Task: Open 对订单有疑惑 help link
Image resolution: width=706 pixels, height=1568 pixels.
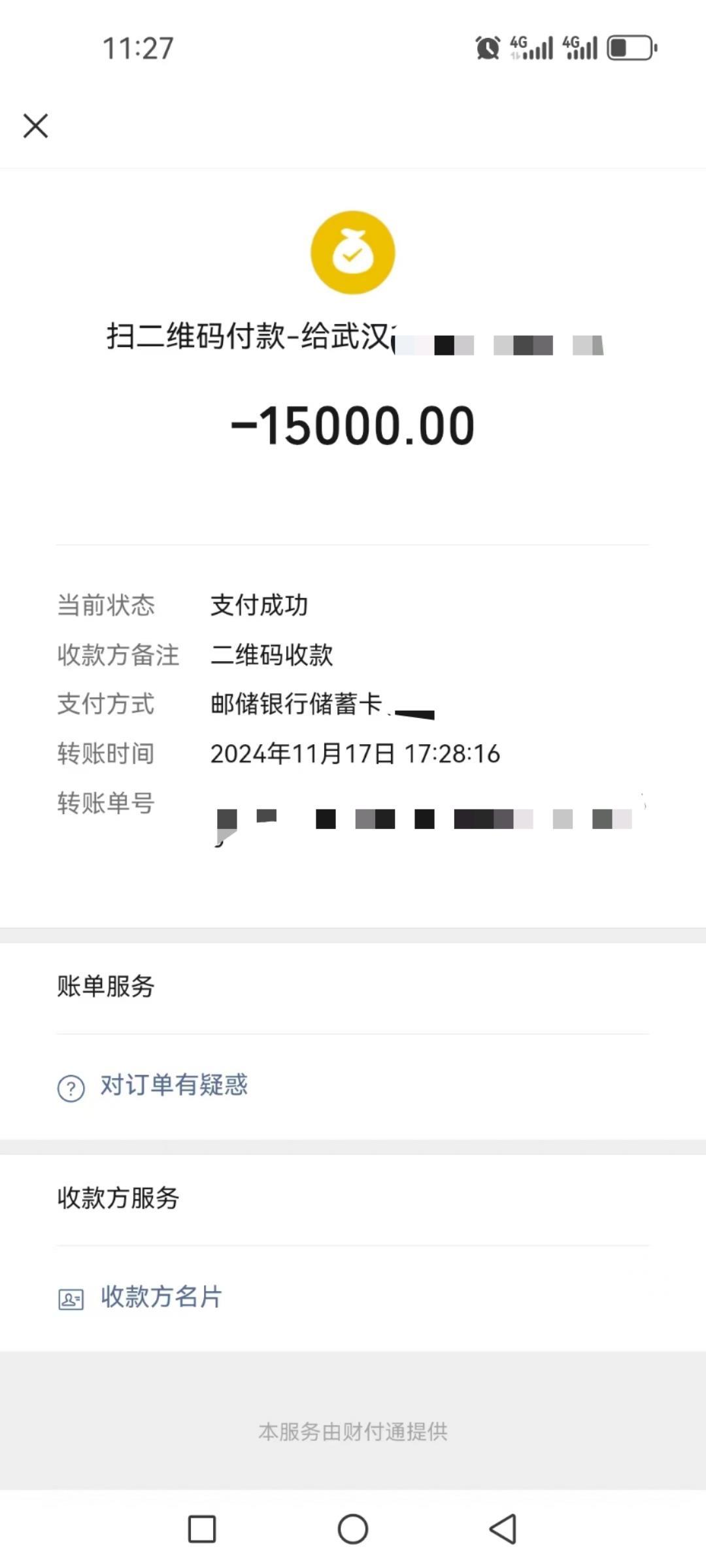Action: click(173, 1086)
